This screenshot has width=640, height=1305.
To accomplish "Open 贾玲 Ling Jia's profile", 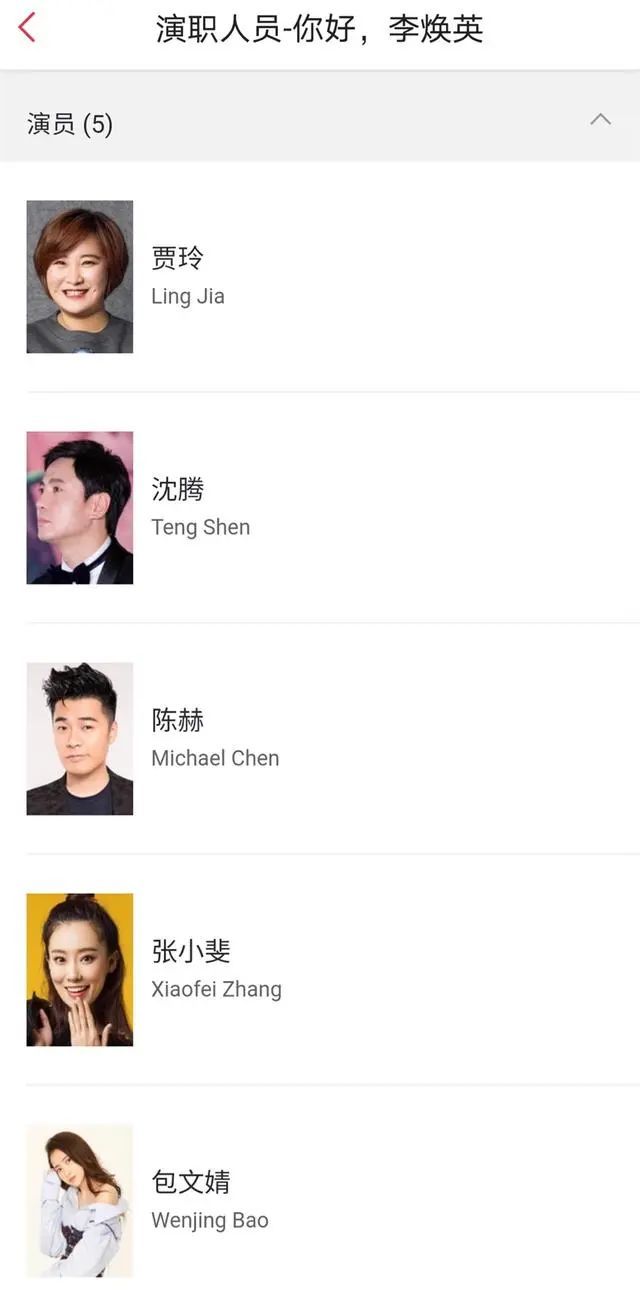I will (x=187, y=276).
